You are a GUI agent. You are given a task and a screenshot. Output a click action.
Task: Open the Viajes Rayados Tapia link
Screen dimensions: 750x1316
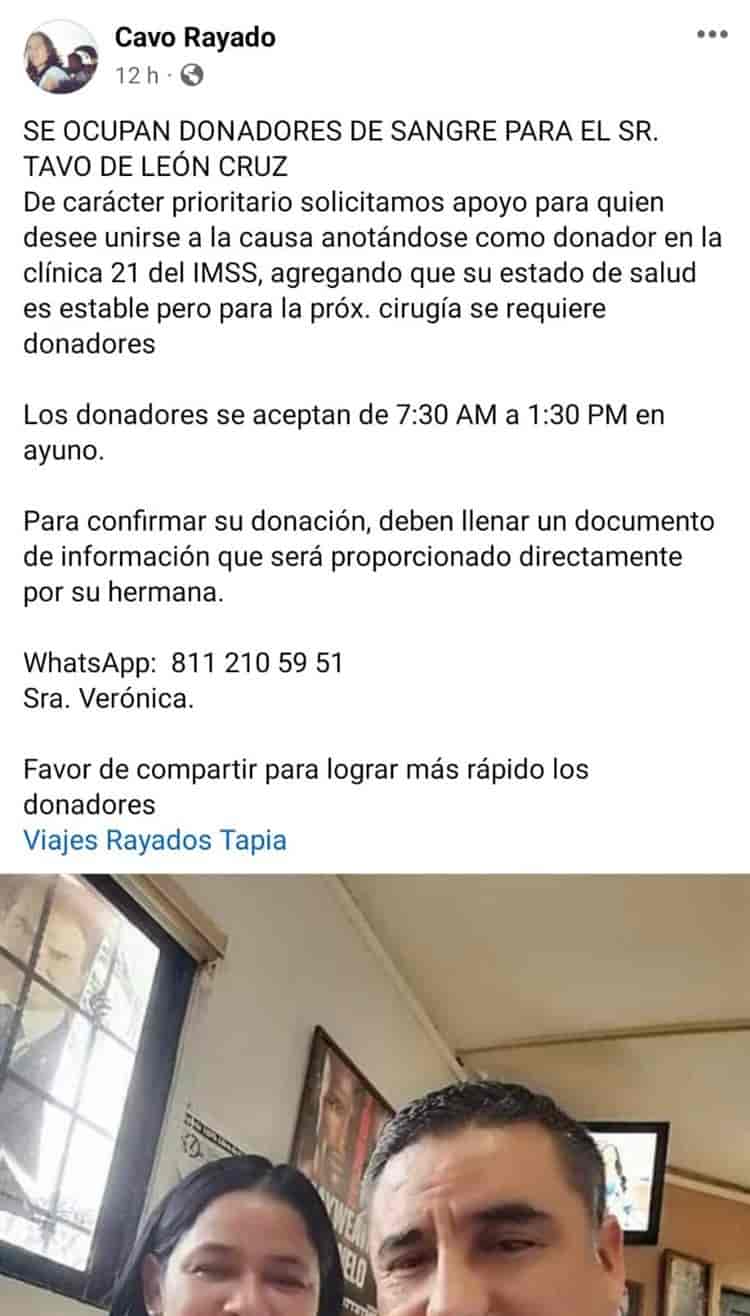[155, 840]
